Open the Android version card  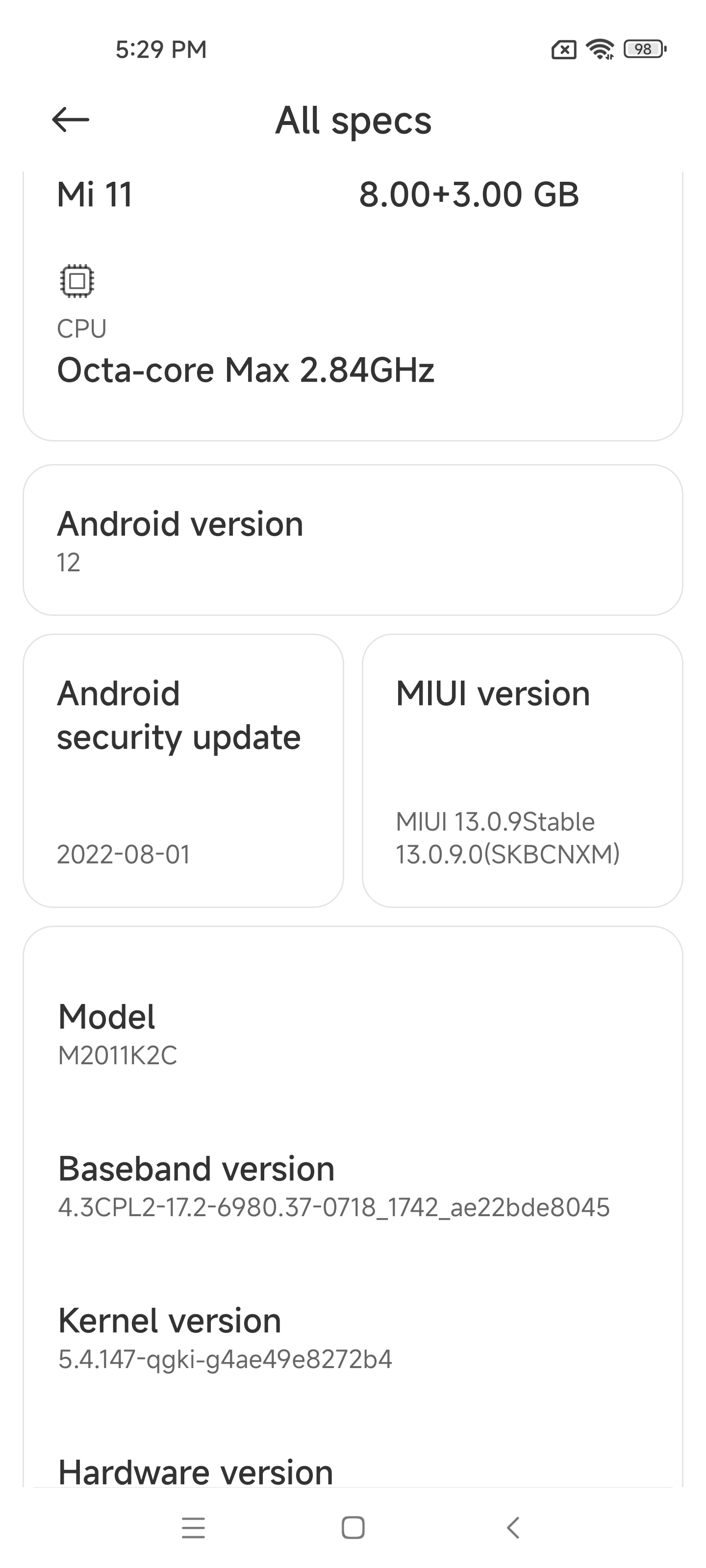tap(353, 540)
